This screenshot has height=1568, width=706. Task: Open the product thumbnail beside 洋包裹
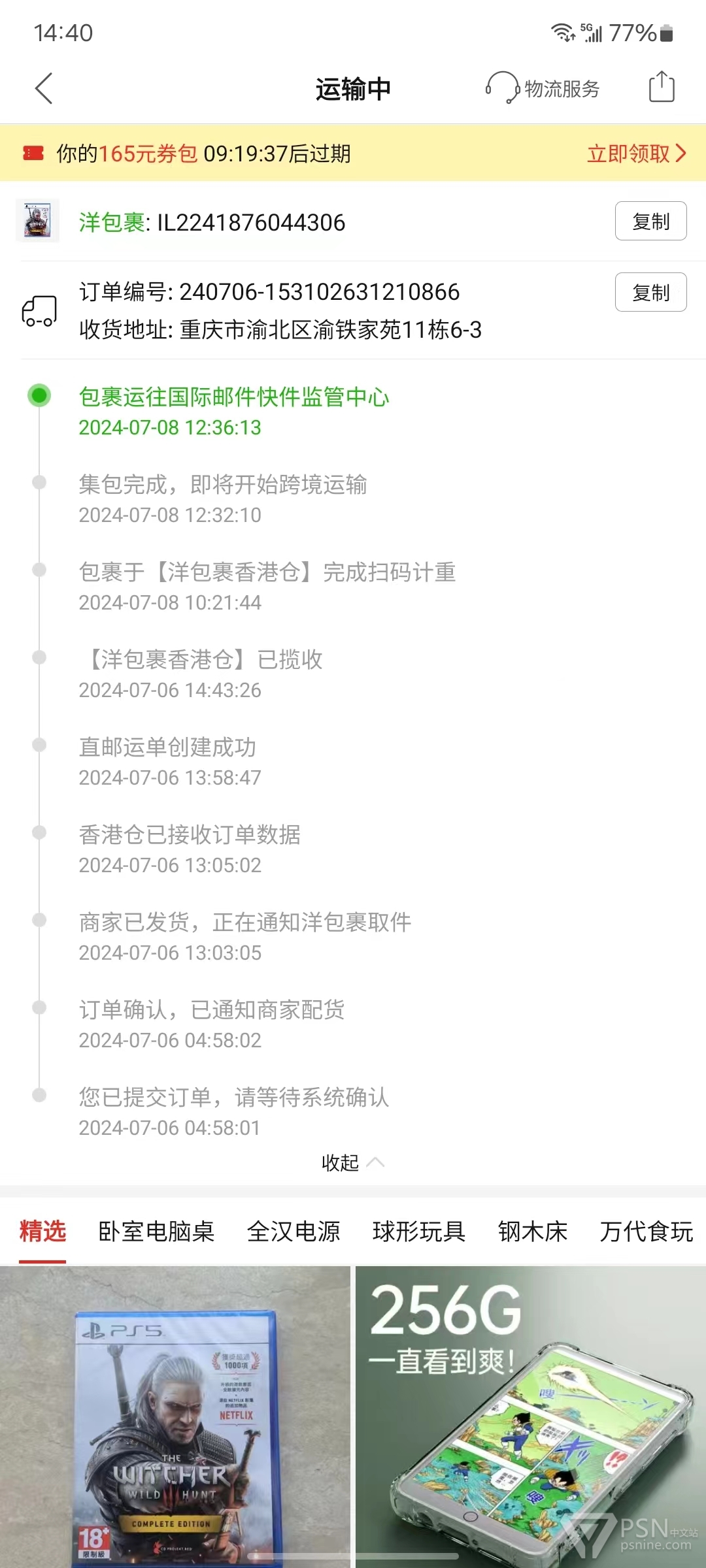pos(37,221)
